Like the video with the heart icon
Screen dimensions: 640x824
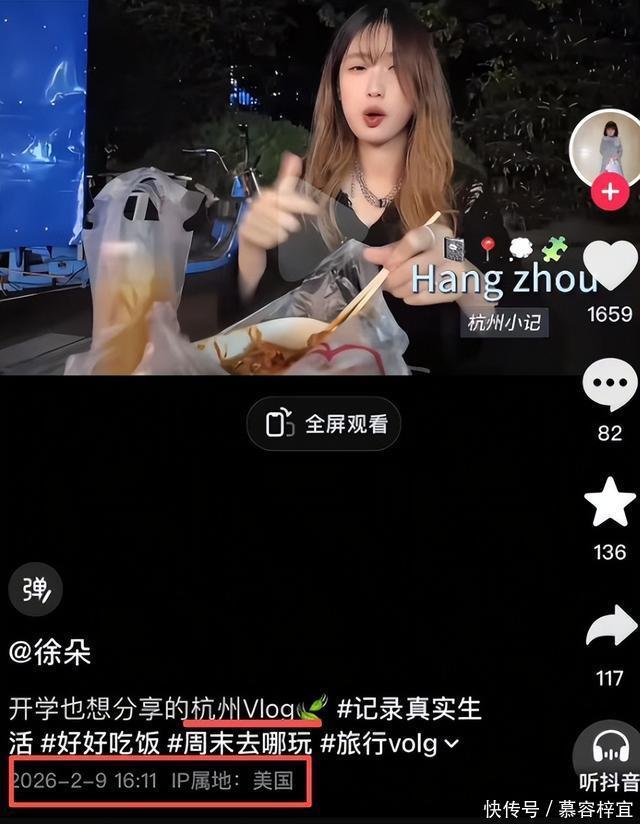pyautogui.click(x=609, y=266)
